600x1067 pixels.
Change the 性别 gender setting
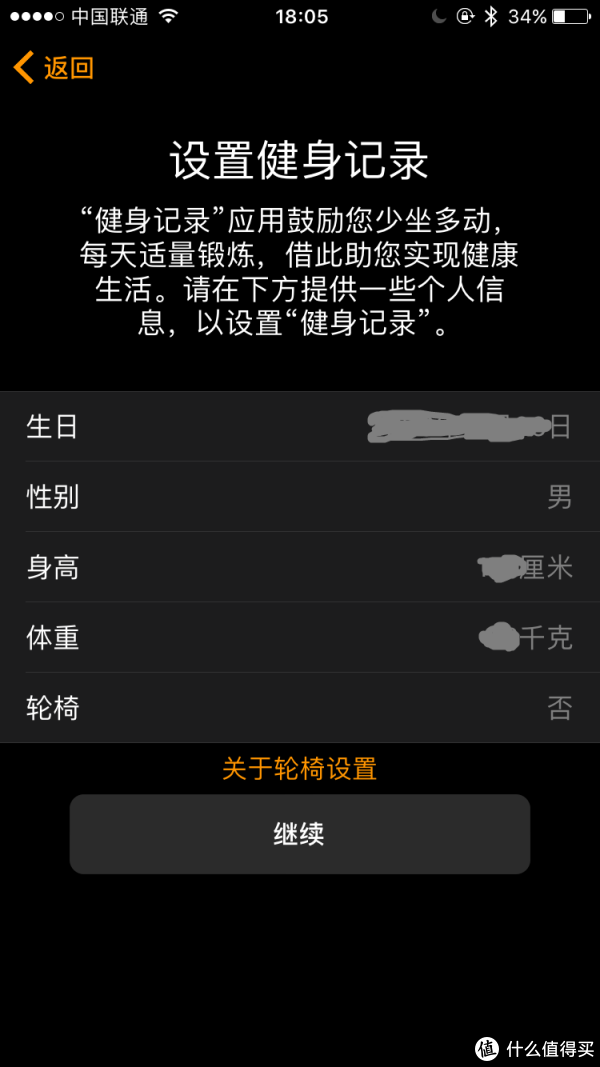[x=300, y=497]
